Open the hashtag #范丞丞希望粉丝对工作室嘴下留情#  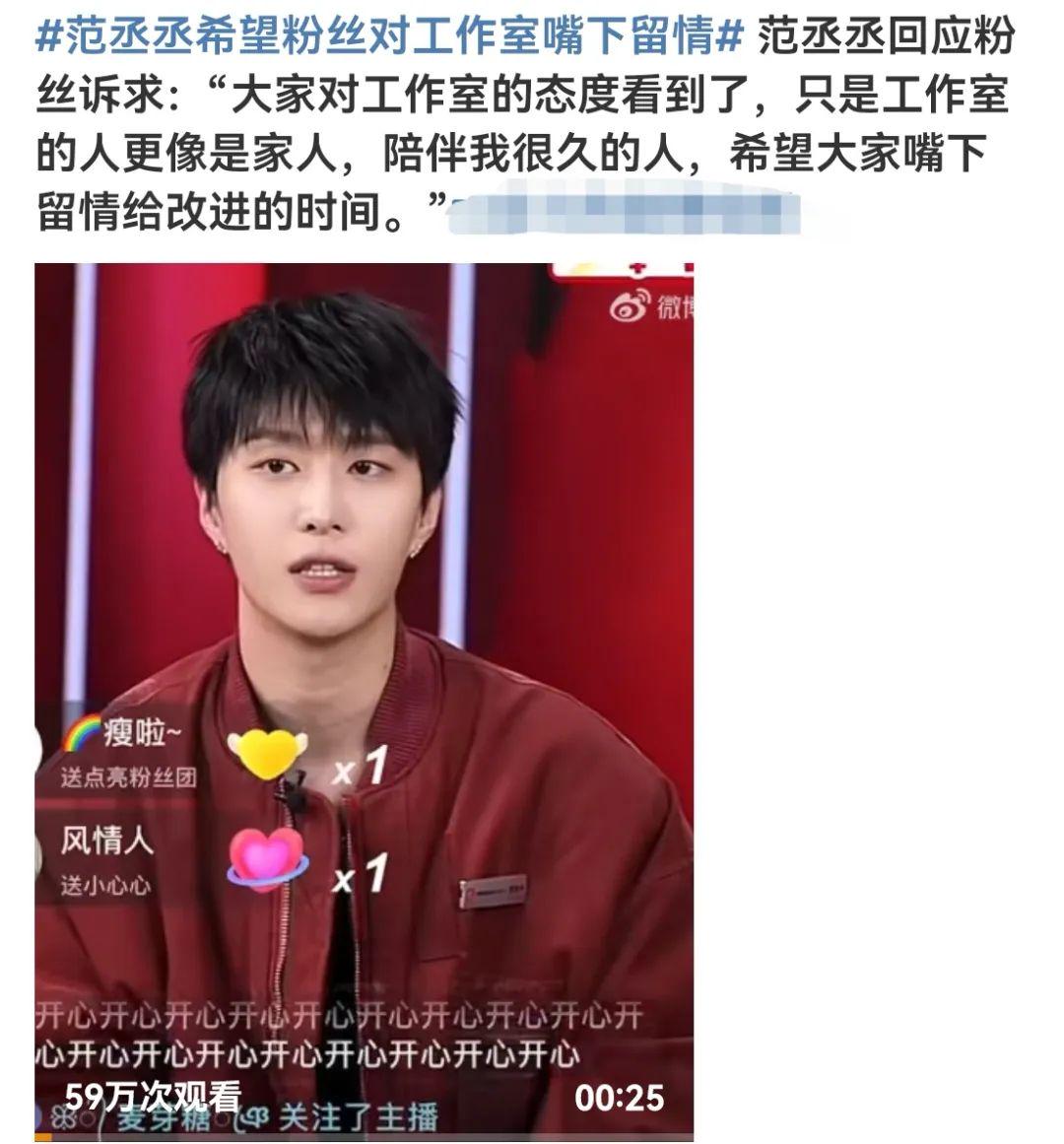click(388, 37)
